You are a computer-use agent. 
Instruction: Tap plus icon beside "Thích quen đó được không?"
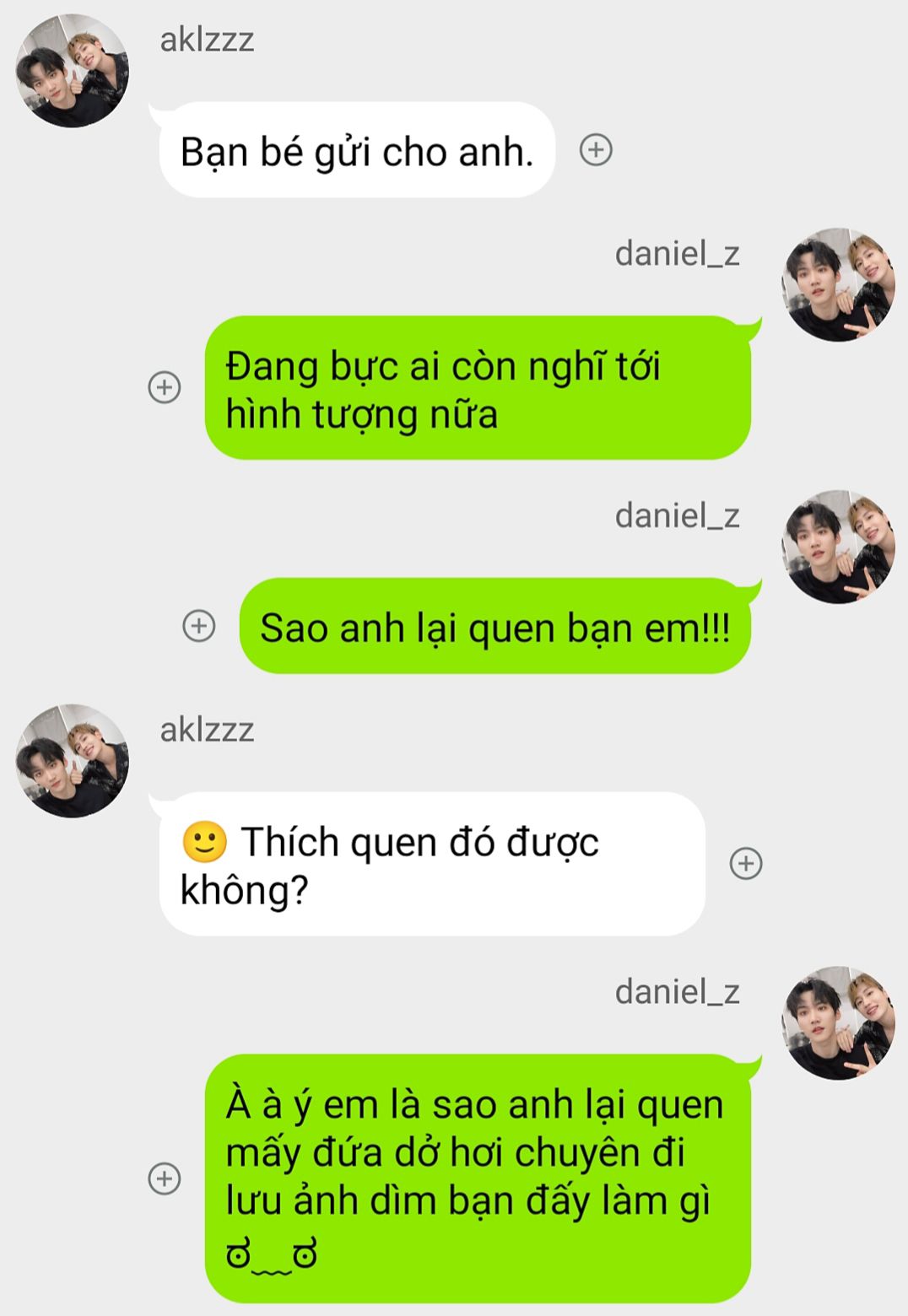(746, 863)
